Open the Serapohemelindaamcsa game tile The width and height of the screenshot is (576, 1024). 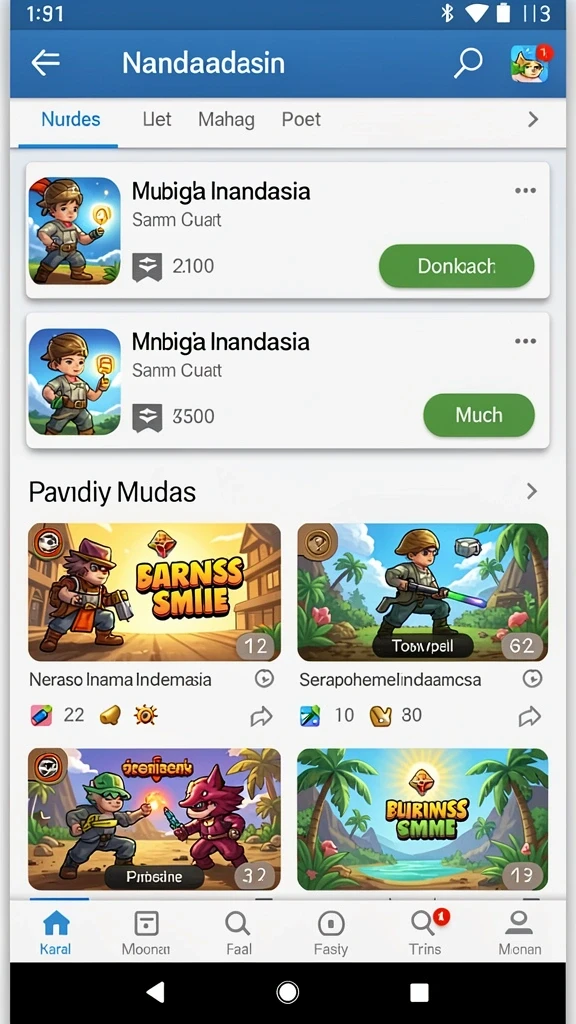tap(423, 592)
